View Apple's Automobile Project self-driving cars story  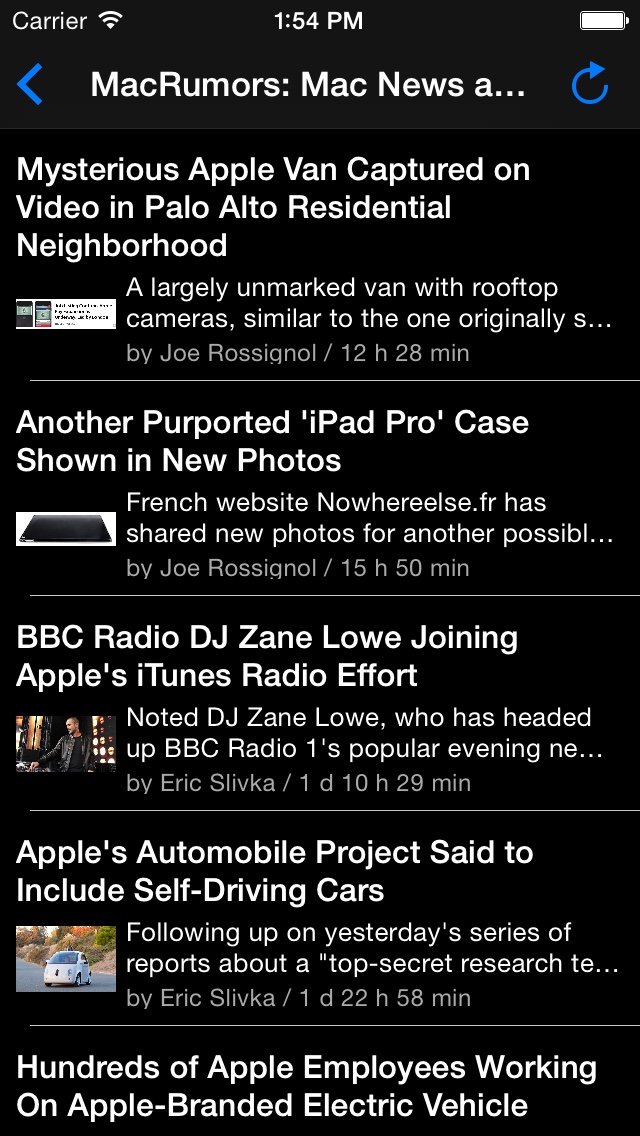point(275,871)
